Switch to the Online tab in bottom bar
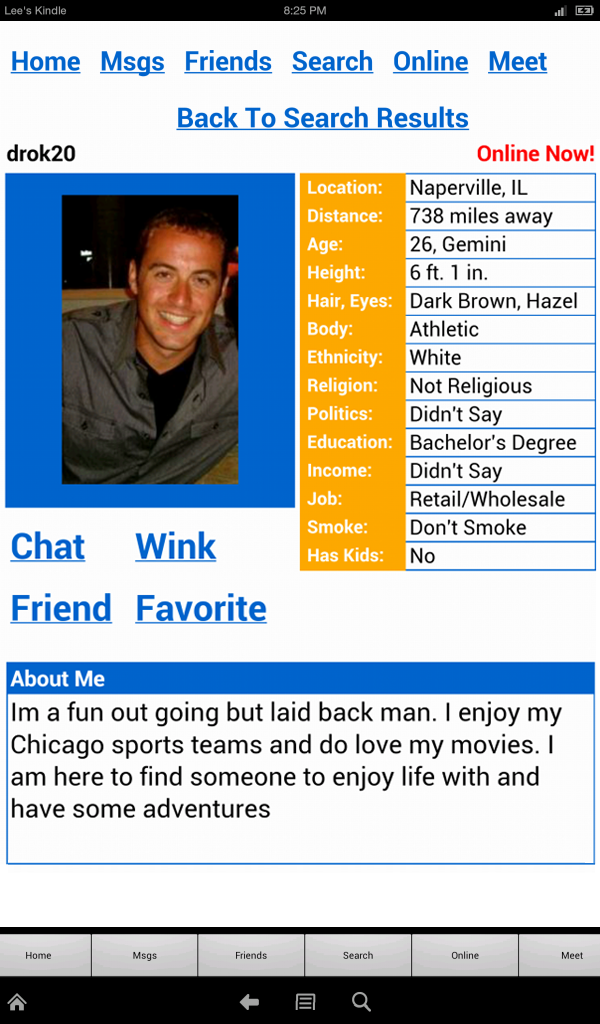 click(465, 955)
